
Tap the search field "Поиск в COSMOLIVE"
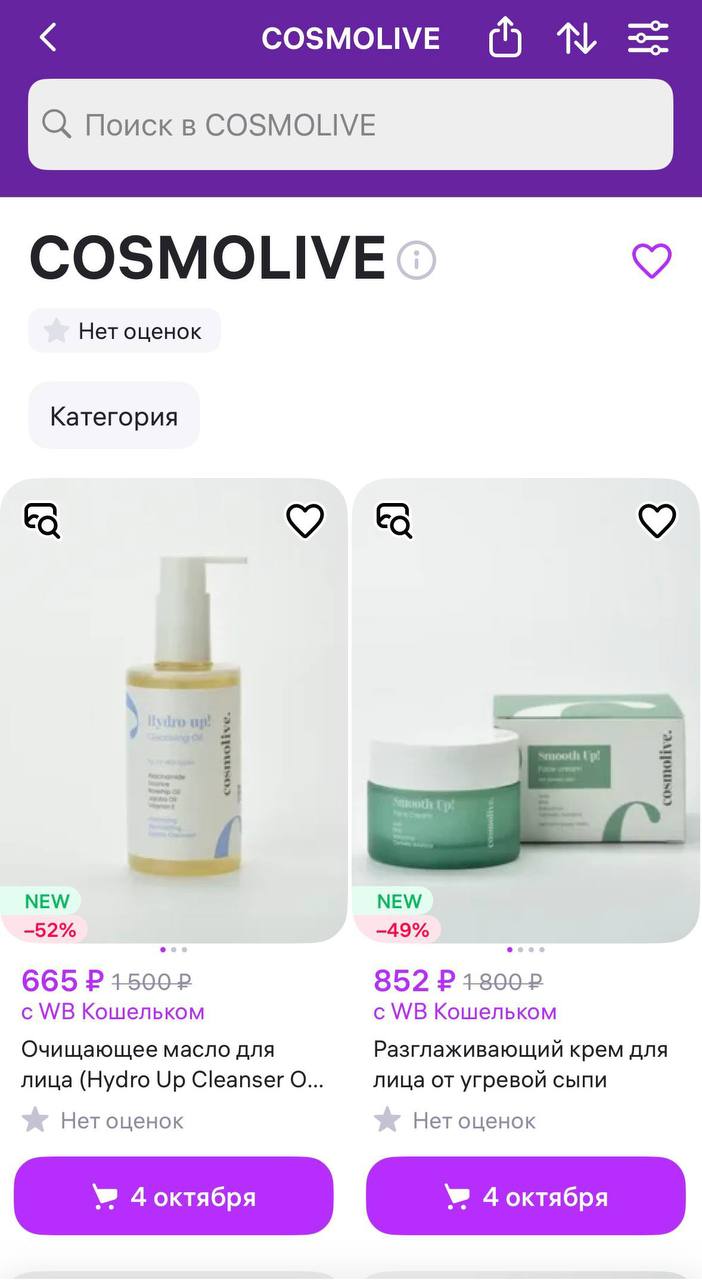click(350, 125)
